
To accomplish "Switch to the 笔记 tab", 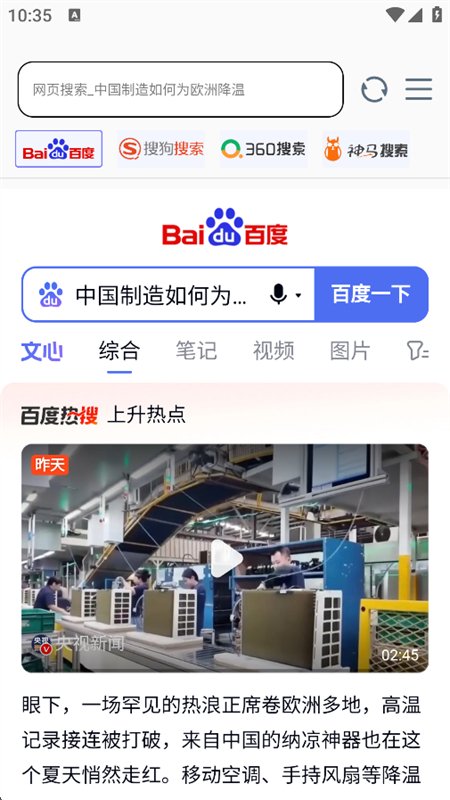I will (196, 352).
